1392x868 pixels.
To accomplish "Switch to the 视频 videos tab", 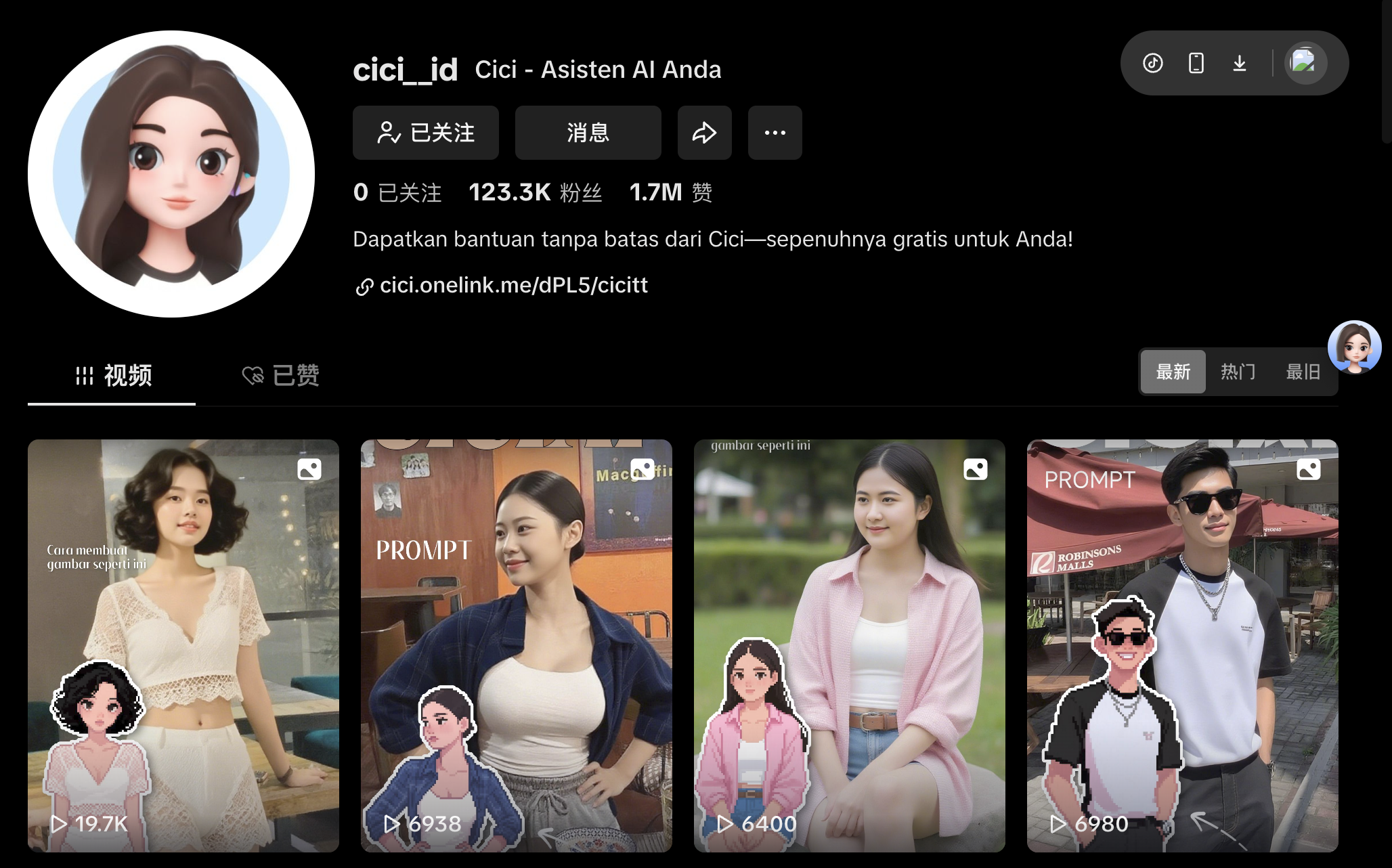I will (x=112, y=375).
